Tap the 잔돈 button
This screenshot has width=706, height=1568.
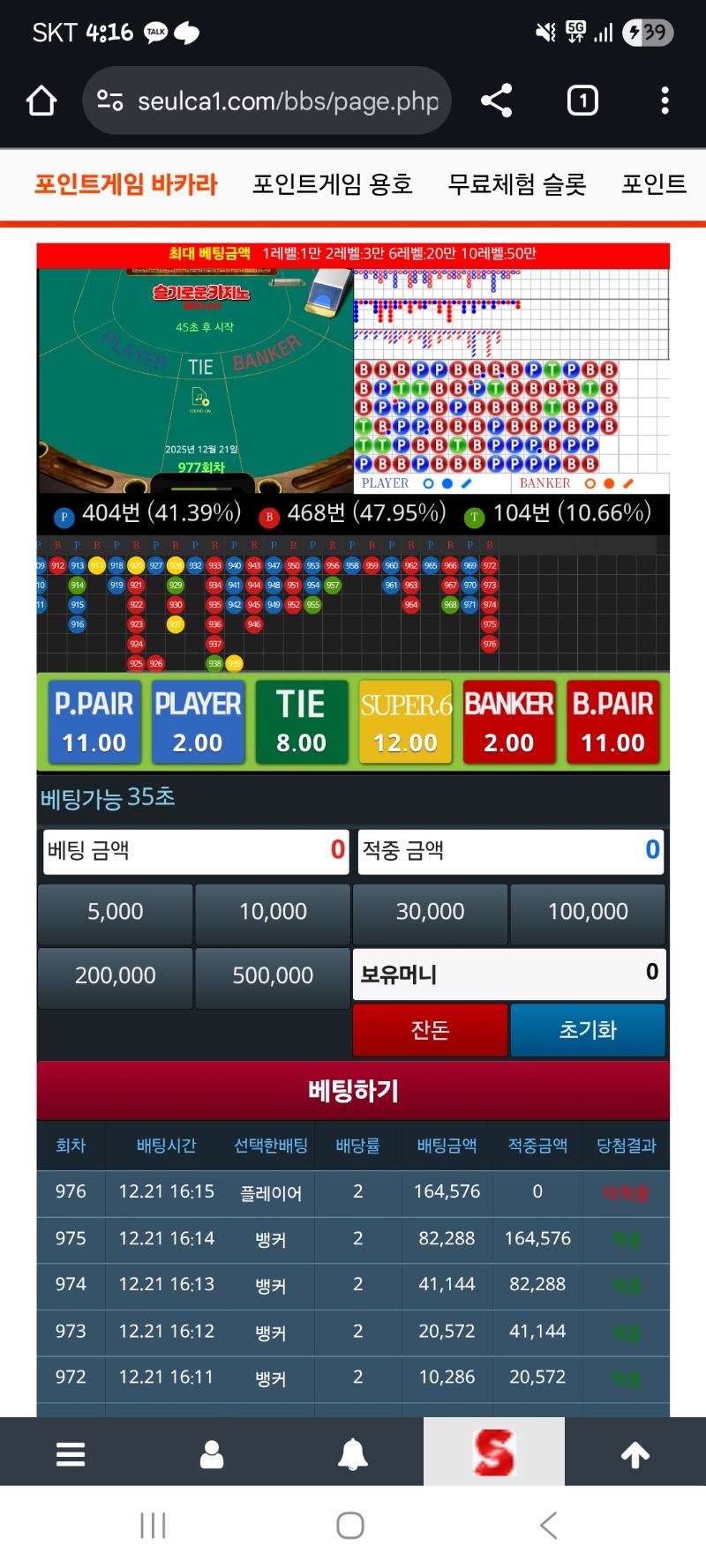(x=430, y=1030)
